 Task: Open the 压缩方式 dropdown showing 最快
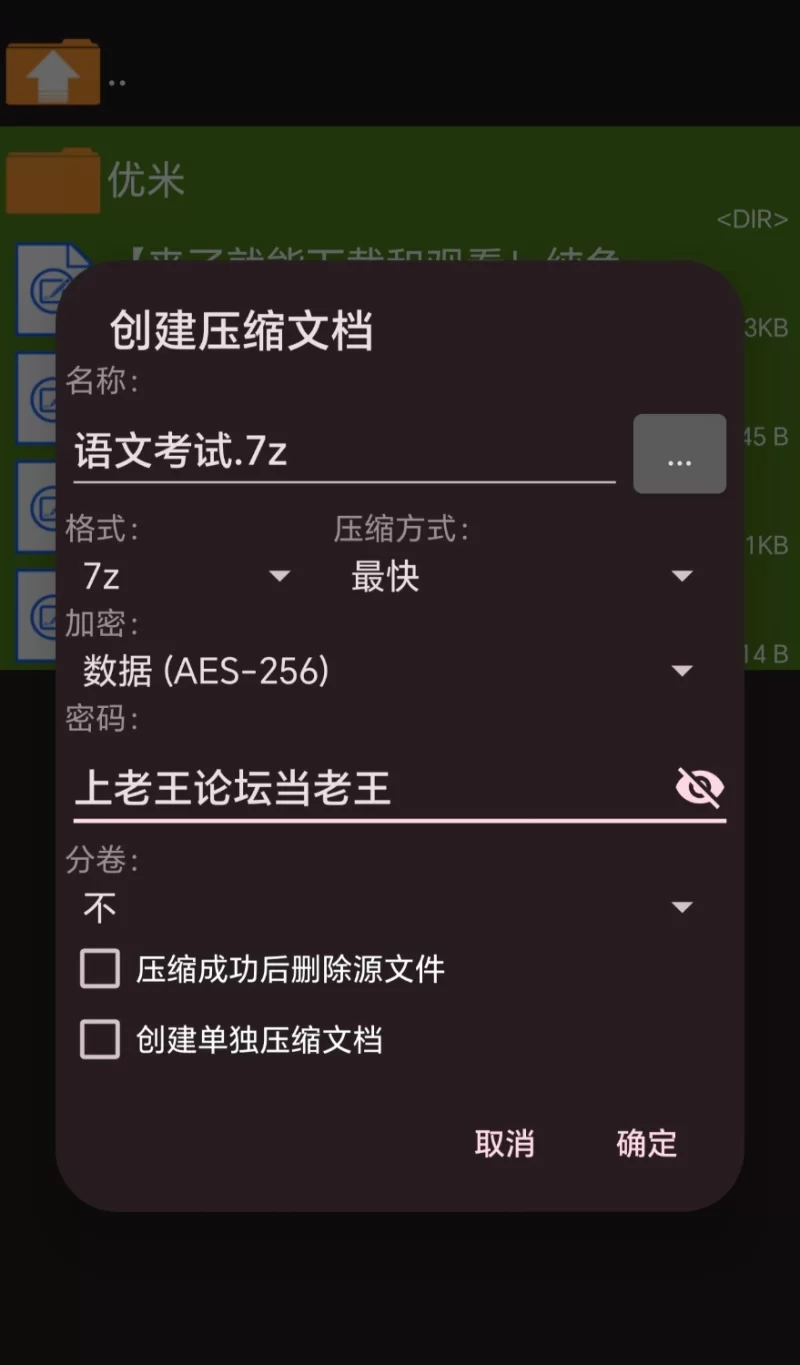point(521,576)
